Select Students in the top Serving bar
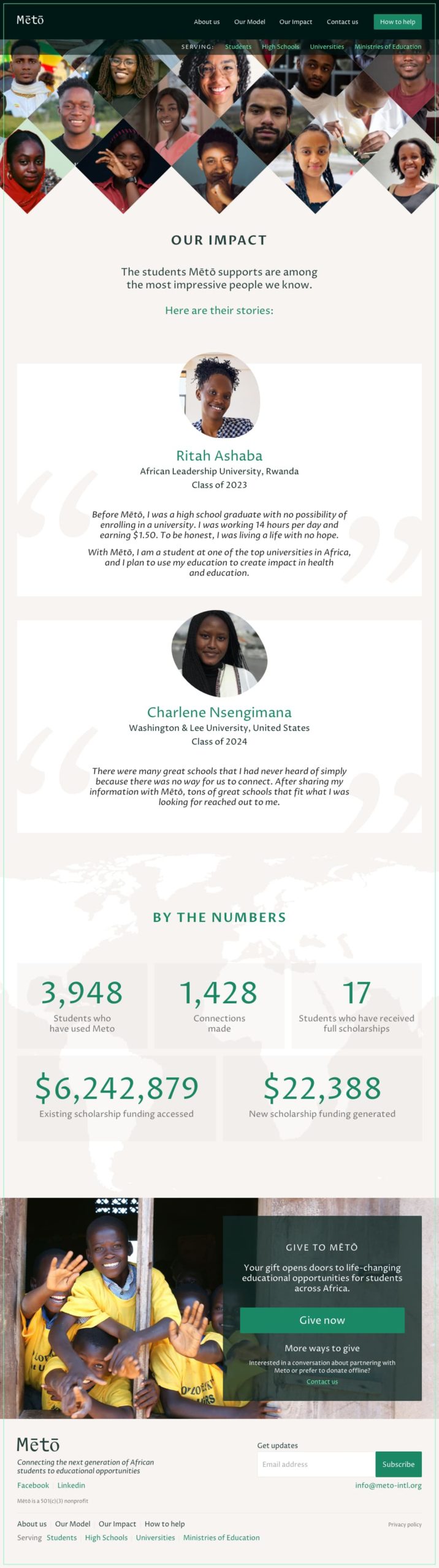This screenshot has height=1568, width=439. pos(238,47)
